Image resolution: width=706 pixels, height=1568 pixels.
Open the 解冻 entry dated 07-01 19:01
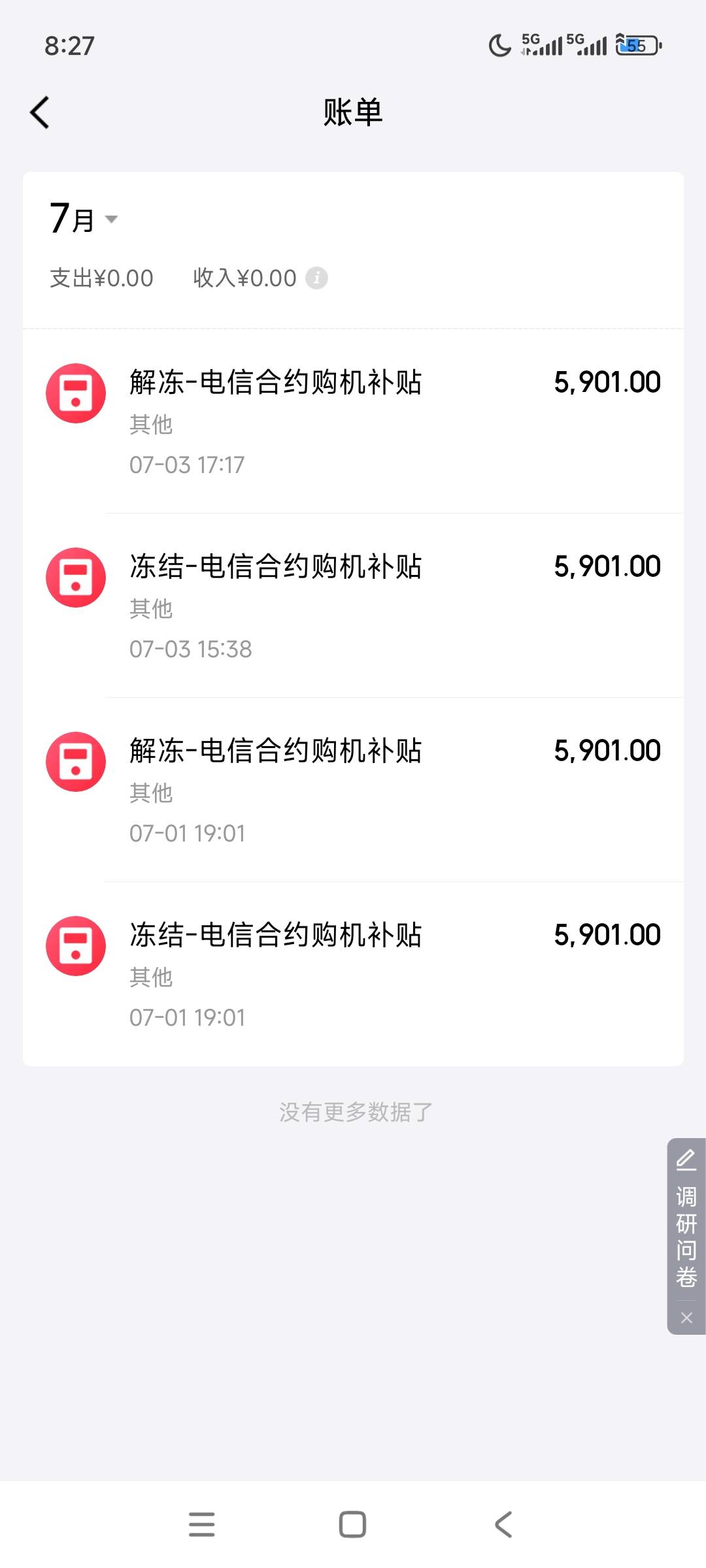click(x=353, y=790)
